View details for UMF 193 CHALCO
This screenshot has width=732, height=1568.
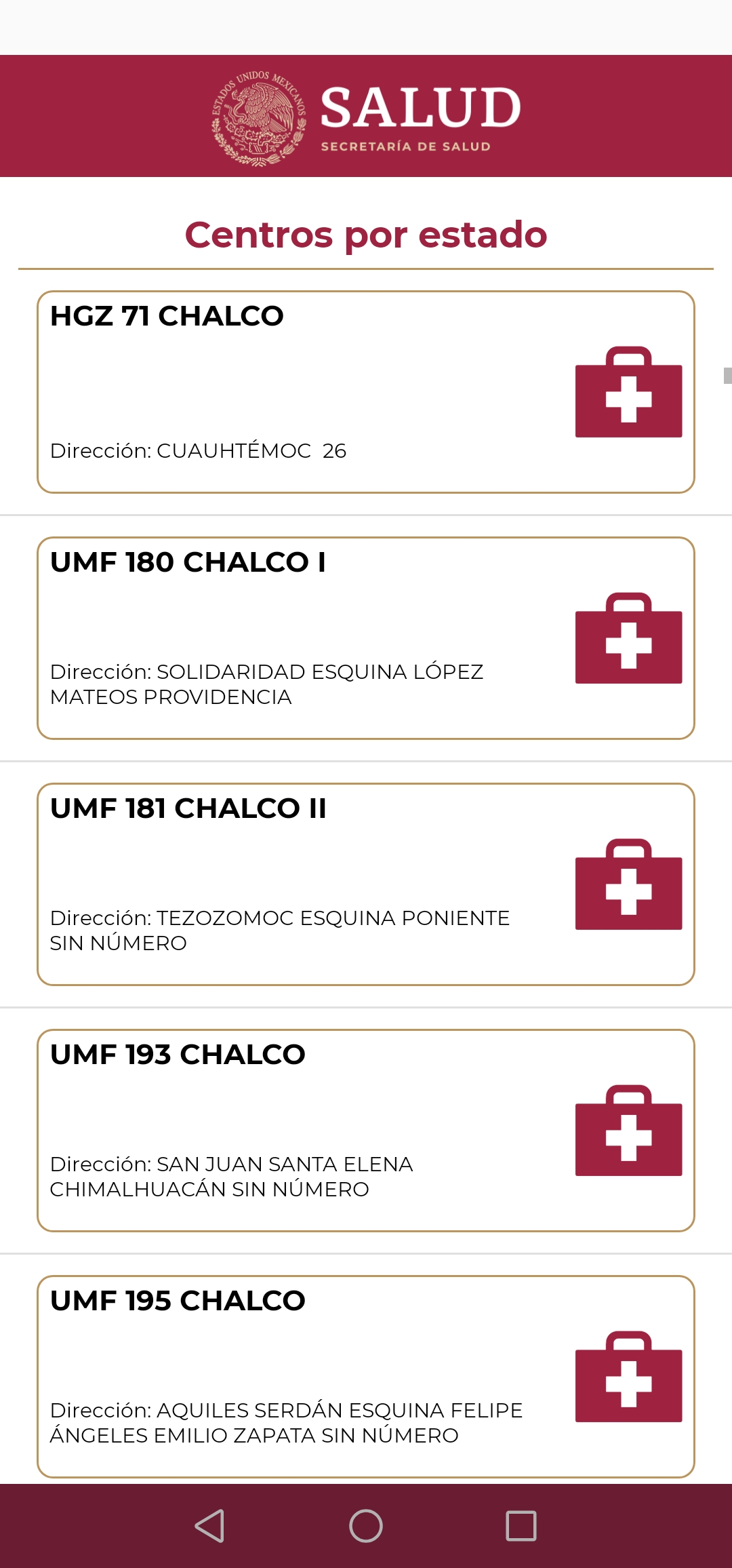click(366, 1131)
